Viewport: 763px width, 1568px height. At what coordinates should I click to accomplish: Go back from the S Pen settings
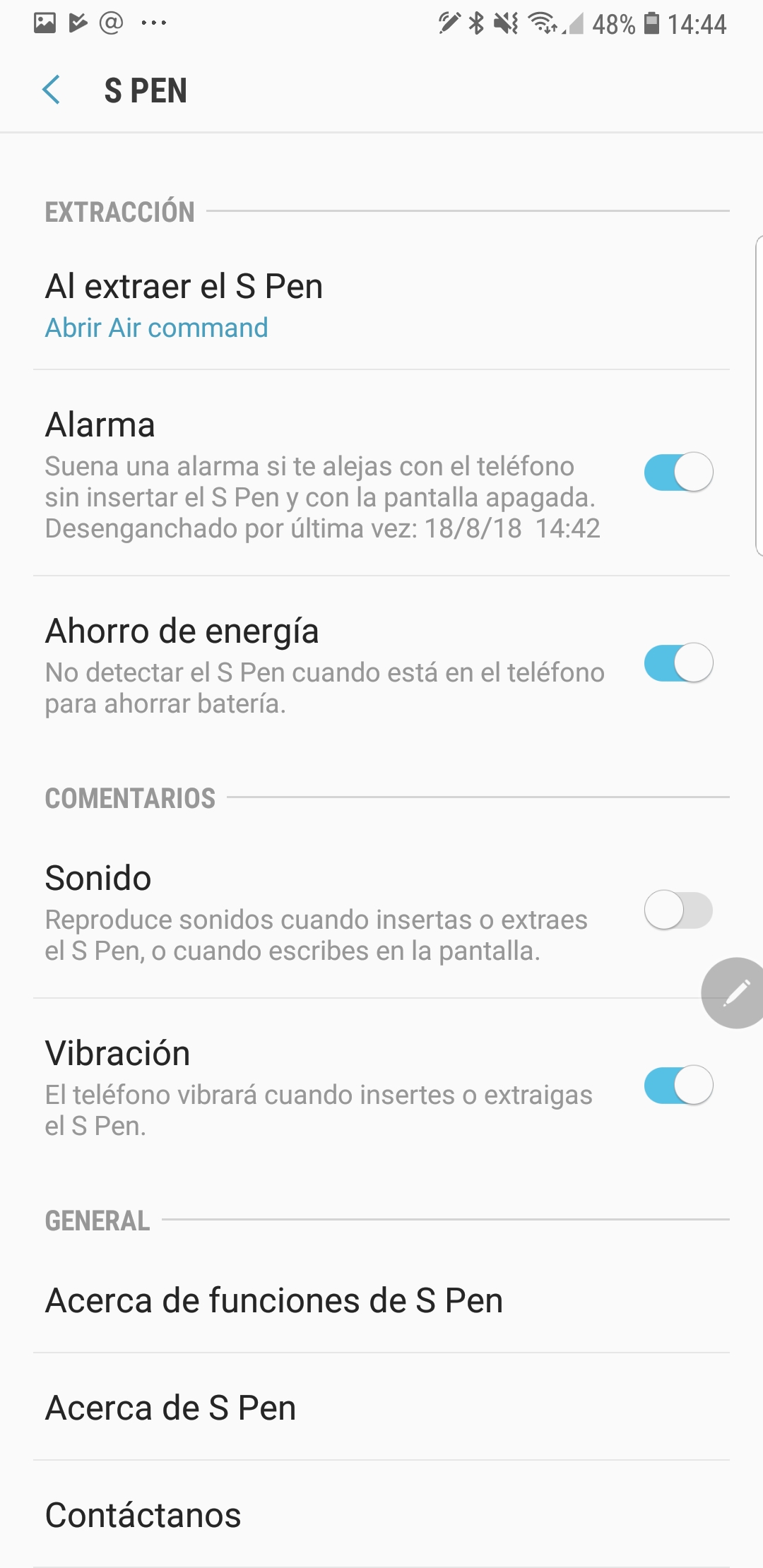[x=51, y=90]
